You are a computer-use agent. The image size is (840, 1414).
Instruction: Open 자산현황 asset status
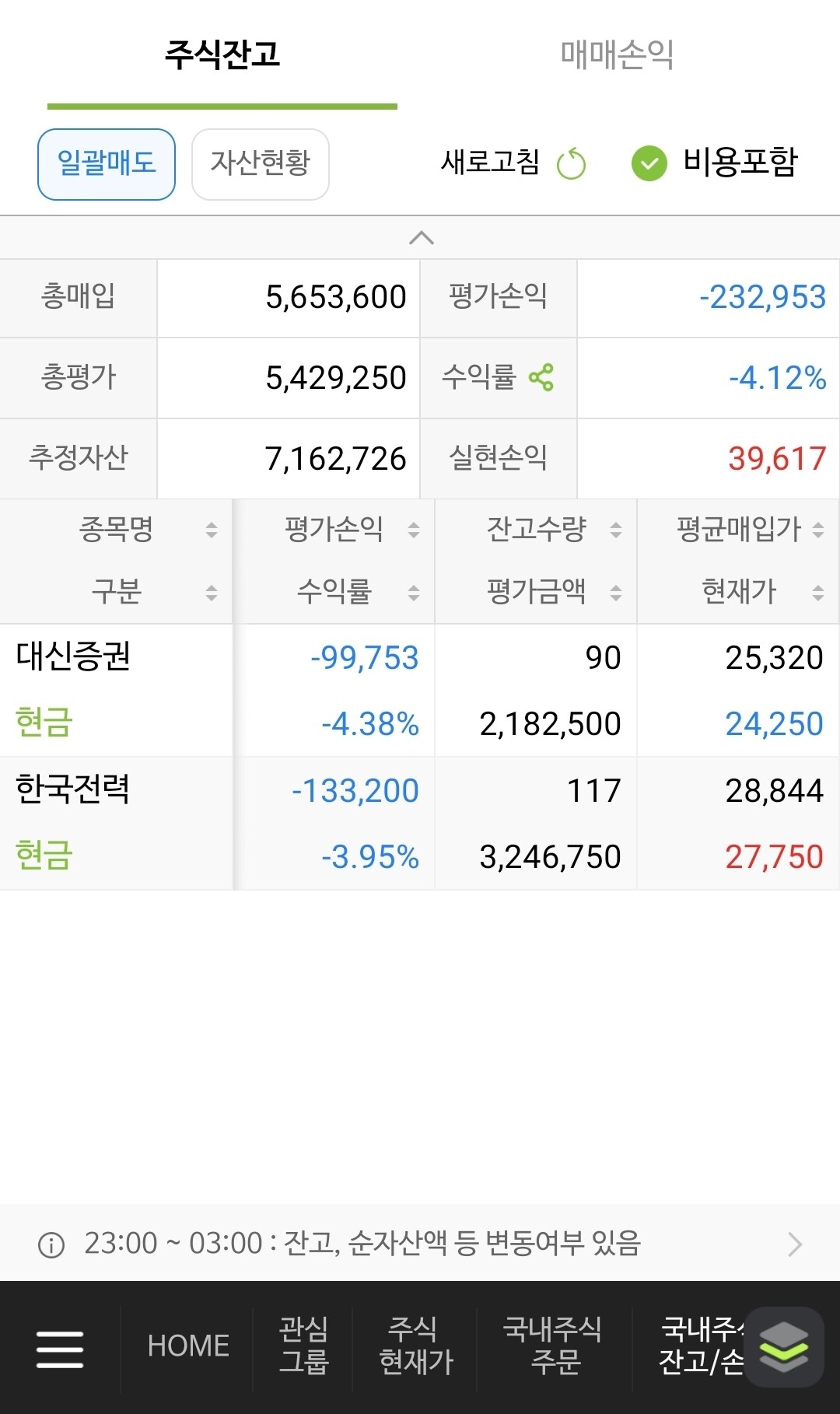click(x=261, y=164)
